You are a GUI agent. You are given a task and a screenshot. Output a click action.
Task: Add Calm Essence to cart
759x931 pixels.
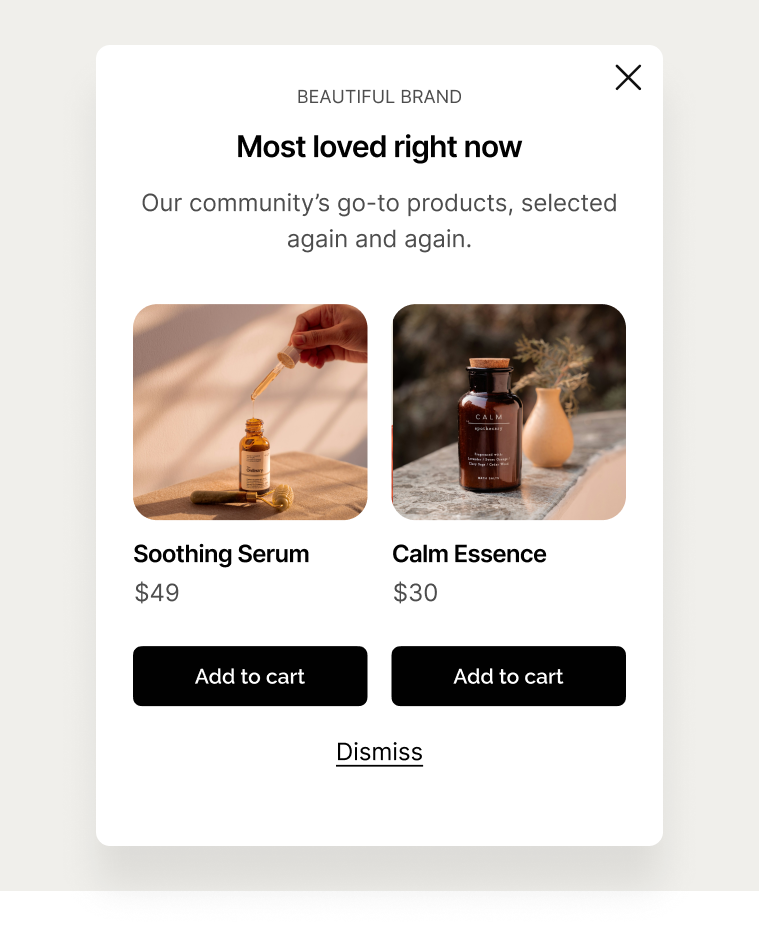click(x=508, y=676)
